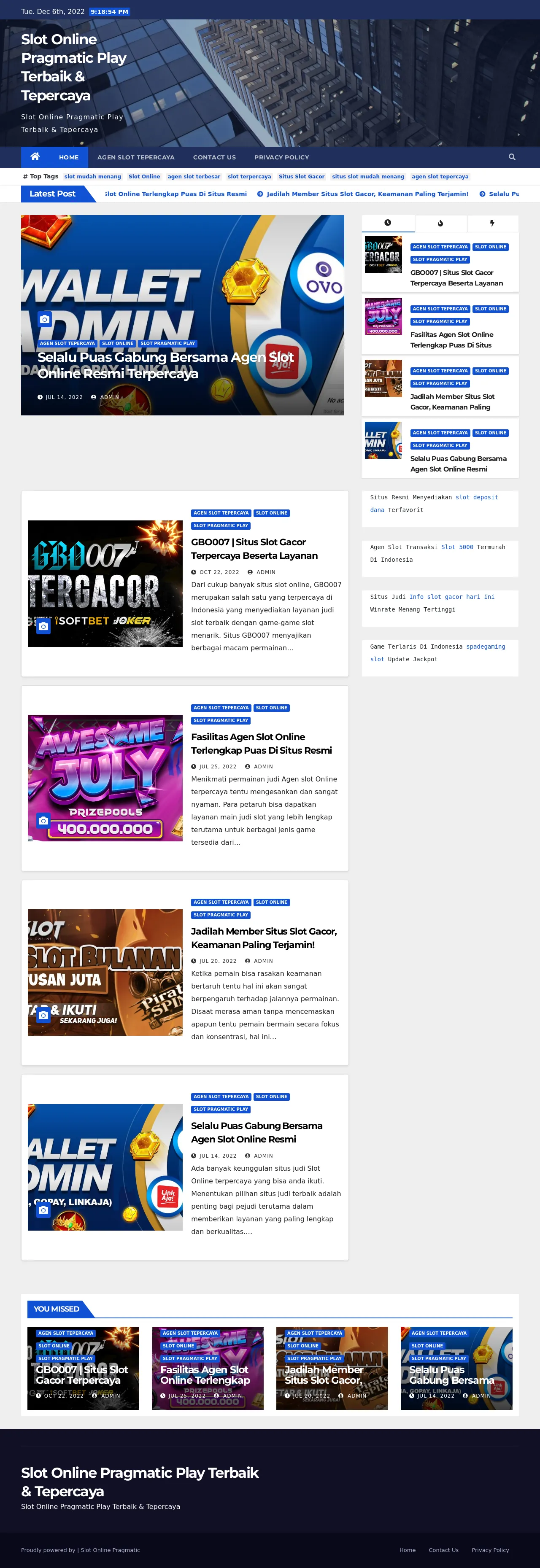Open Fasilitas Agen Slot Online article title
Image resolution: width=540 pixels, height=1568 pixels.
[261, 743]
